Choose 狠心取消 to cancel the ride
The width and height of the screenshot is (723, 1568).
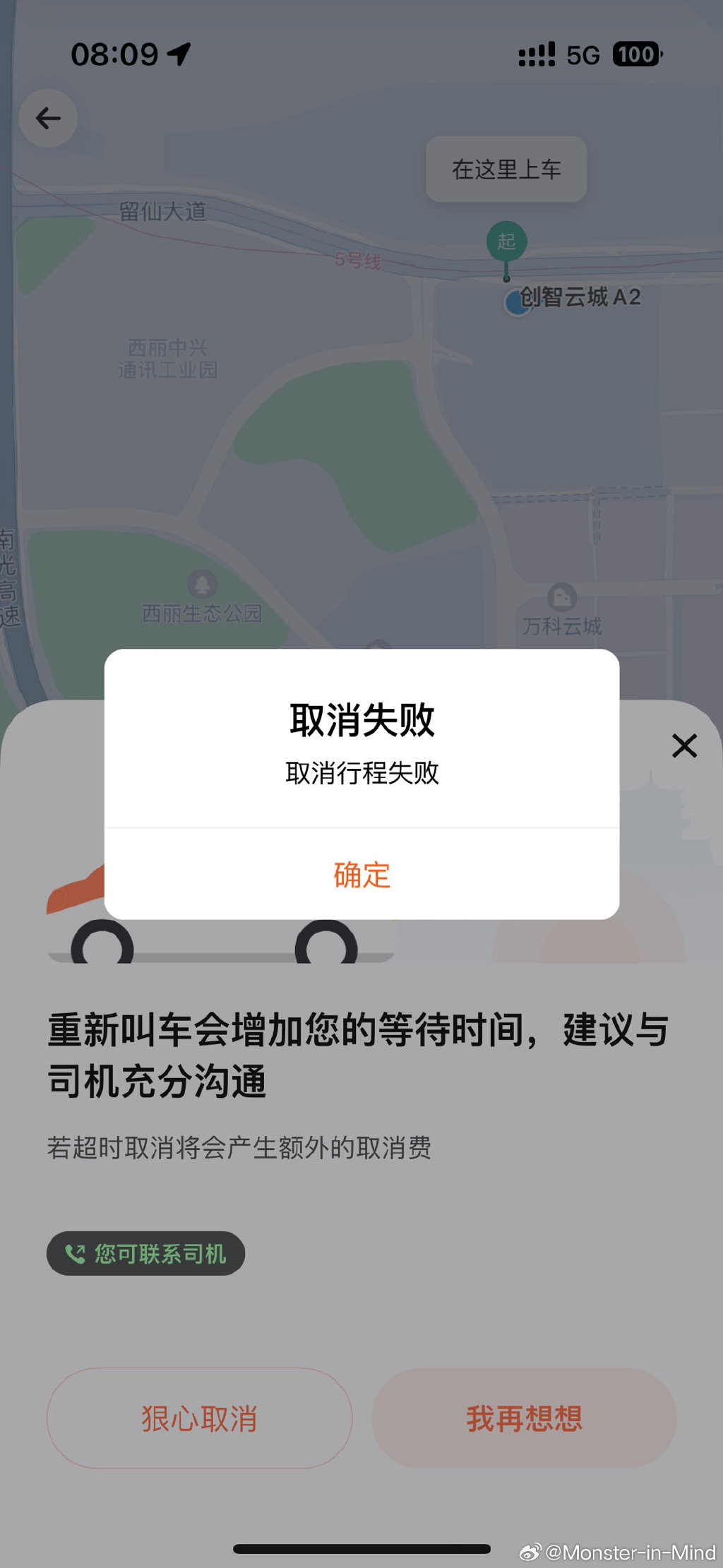pyautogui.click(x=199, y=1418)
